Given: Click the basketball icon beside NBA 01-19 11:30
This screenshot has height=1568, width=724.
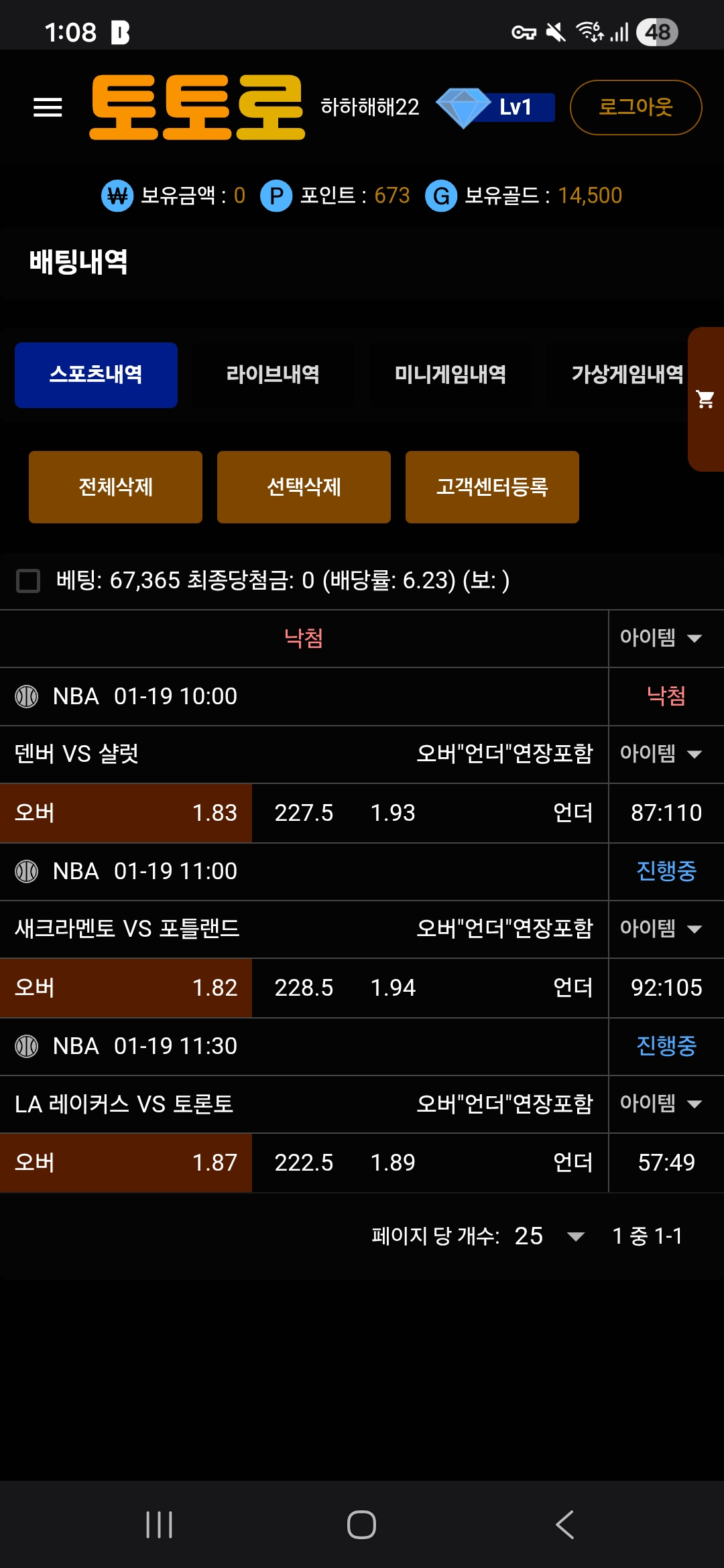Looking at the screenshot, I should pyautogui.click(x=25, y=1046).
